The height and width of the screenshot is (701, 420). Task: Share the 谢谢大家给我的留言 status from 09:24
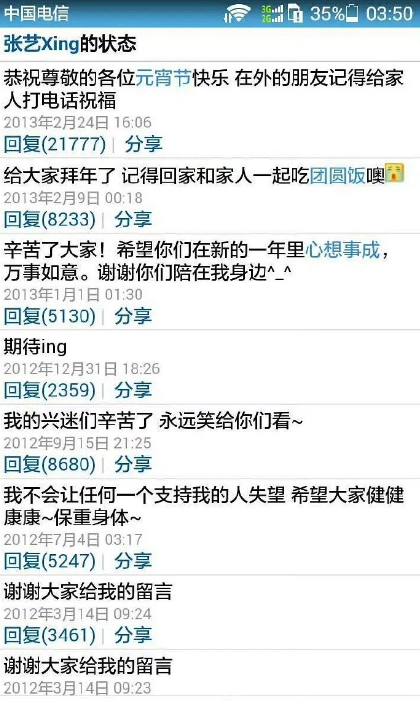(x=133, y=635)
